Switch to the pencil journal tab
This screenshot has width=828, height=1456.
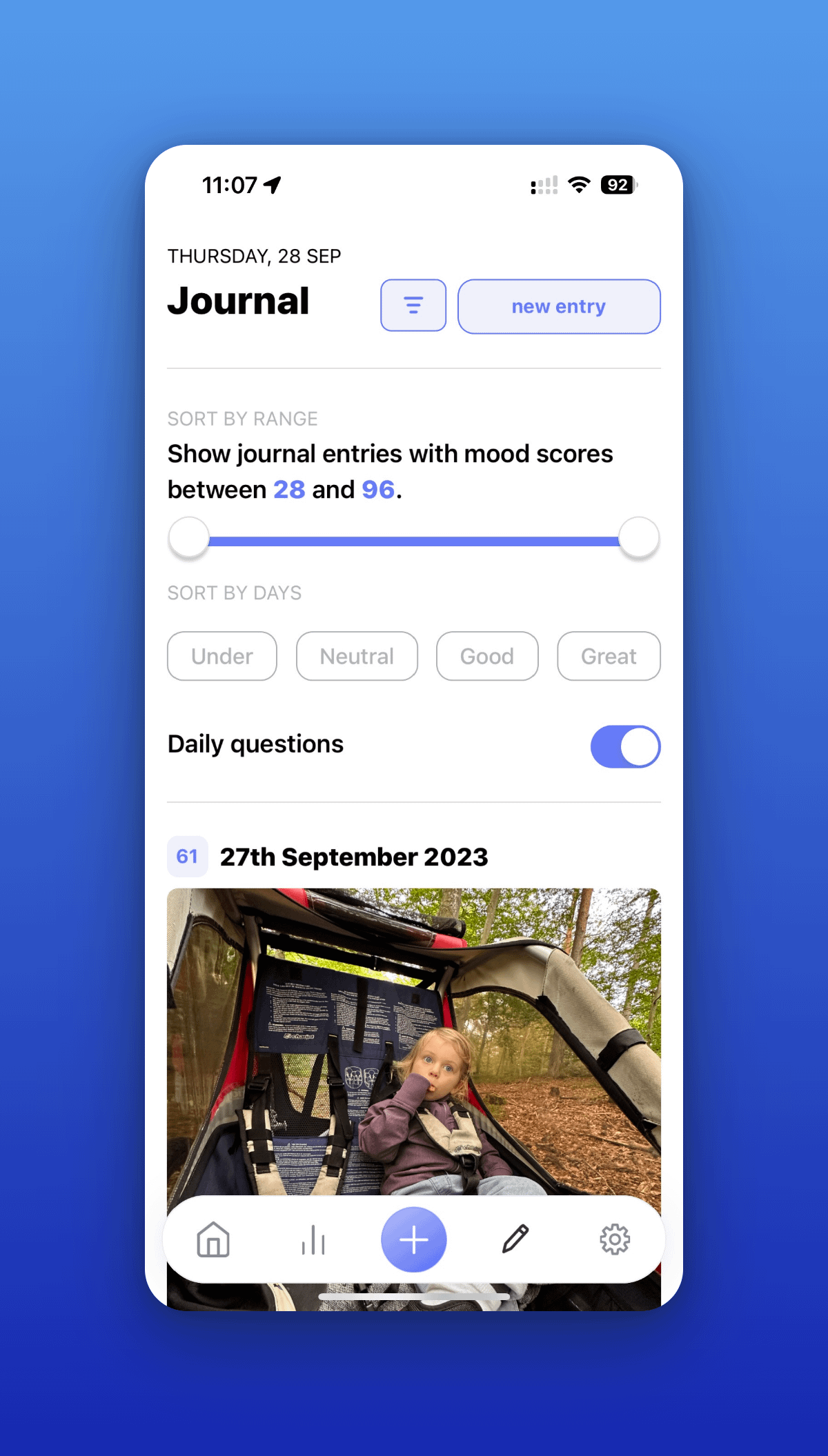(x=515, y=1239)
